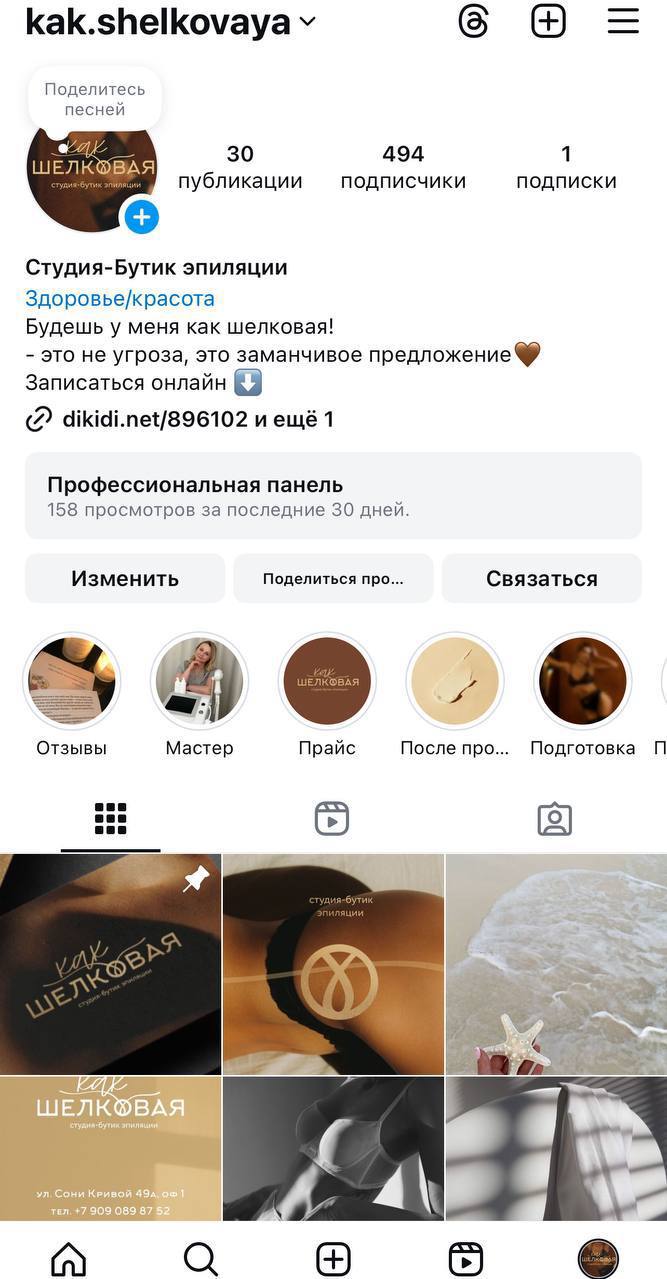Switch to the tagged posts tab
The width and height of the screenshot is (667, 1279).
[x=554, y=819]
